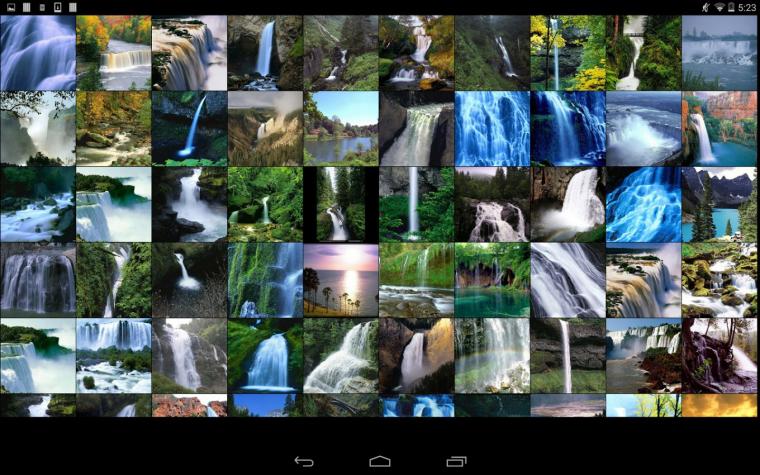
Task: Select the forest stream thumbnail with black side bars
Action: 341,205
